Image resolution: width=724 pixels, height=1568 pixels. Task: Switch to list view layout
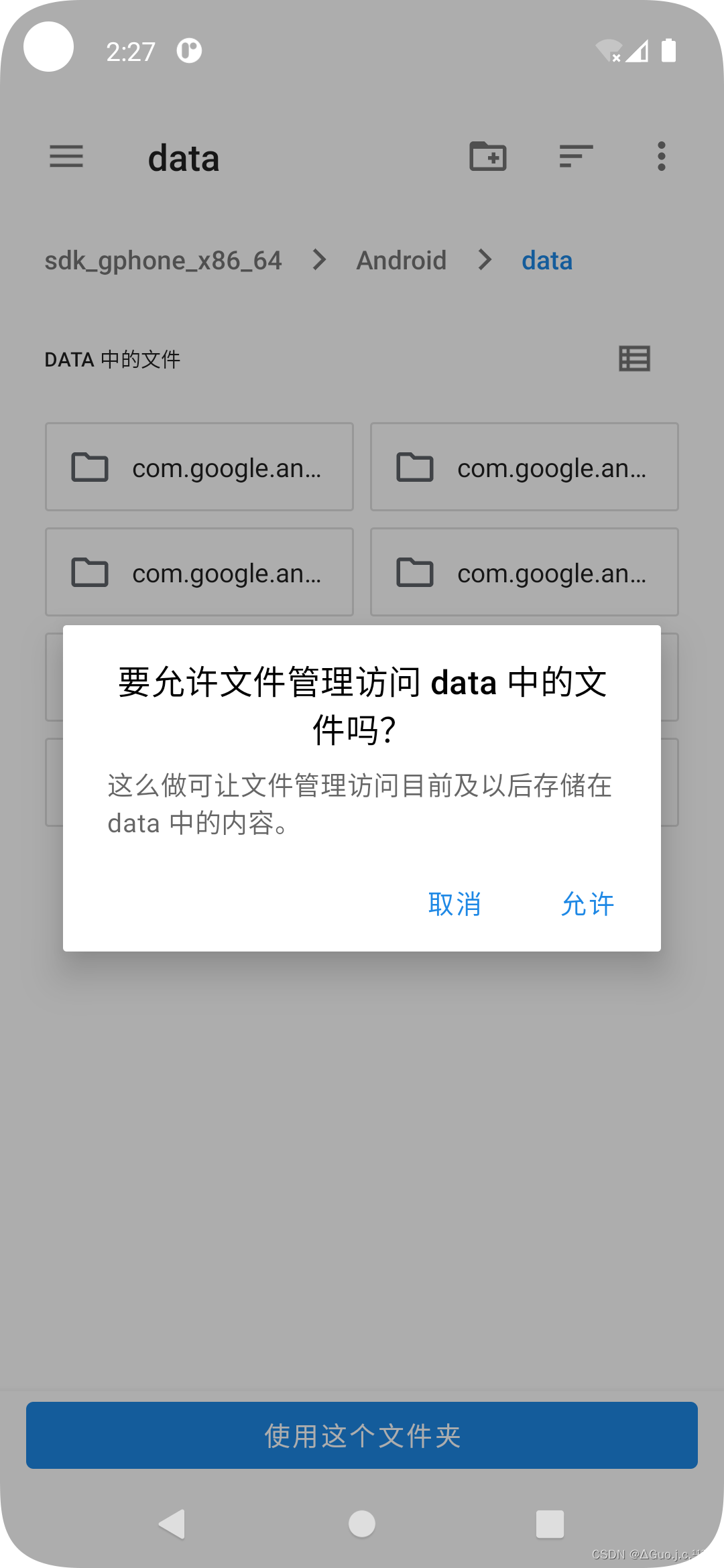click(x=634, y=358)
